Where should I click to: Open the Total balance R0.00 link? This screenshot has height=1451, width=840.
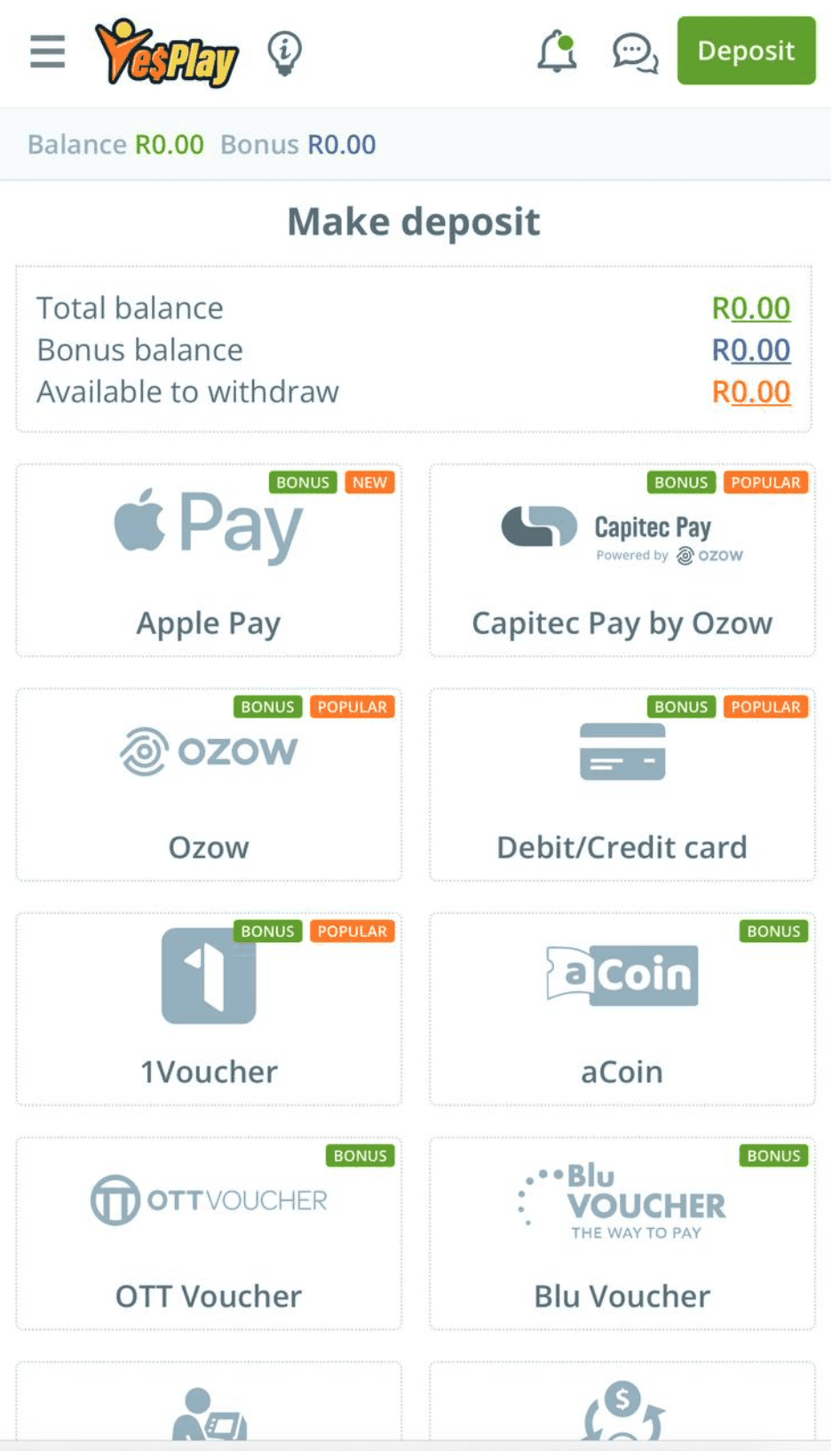point(750,308)
